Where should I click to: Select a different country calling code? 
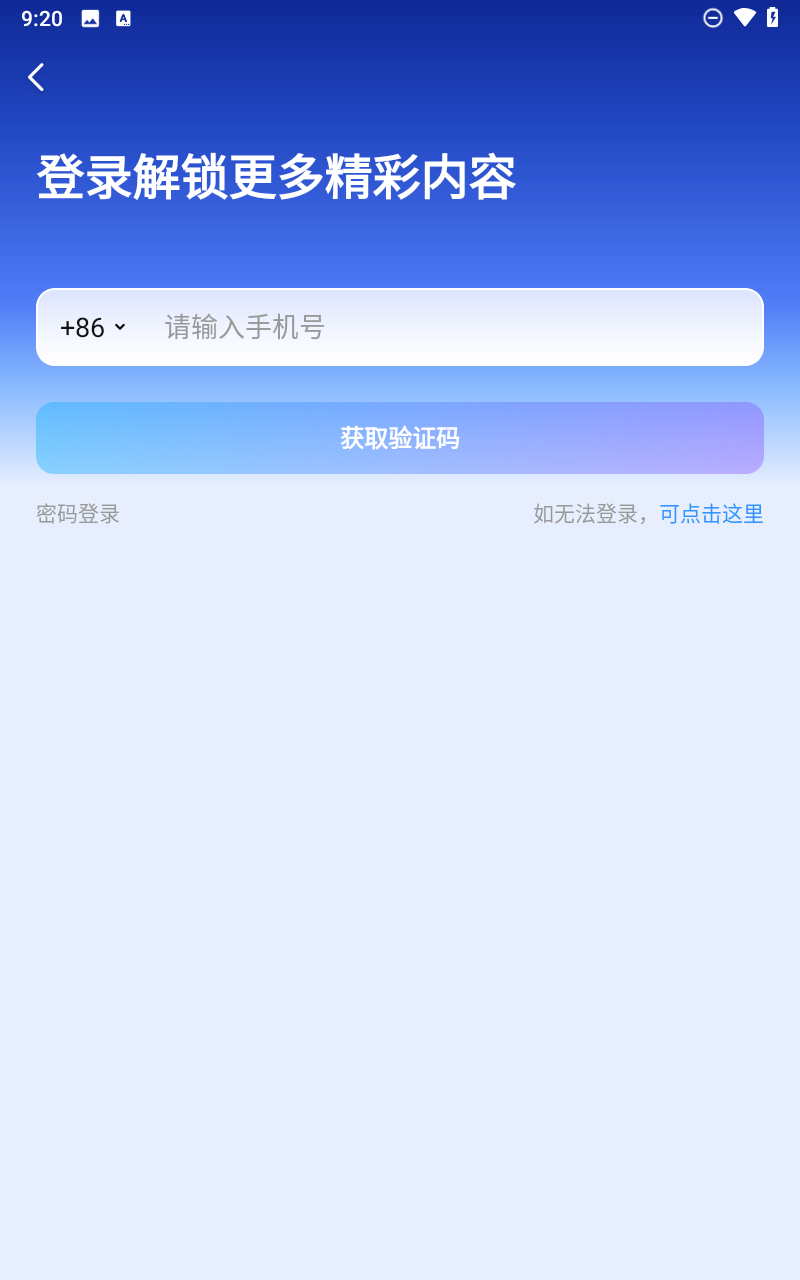click(92, 327)
